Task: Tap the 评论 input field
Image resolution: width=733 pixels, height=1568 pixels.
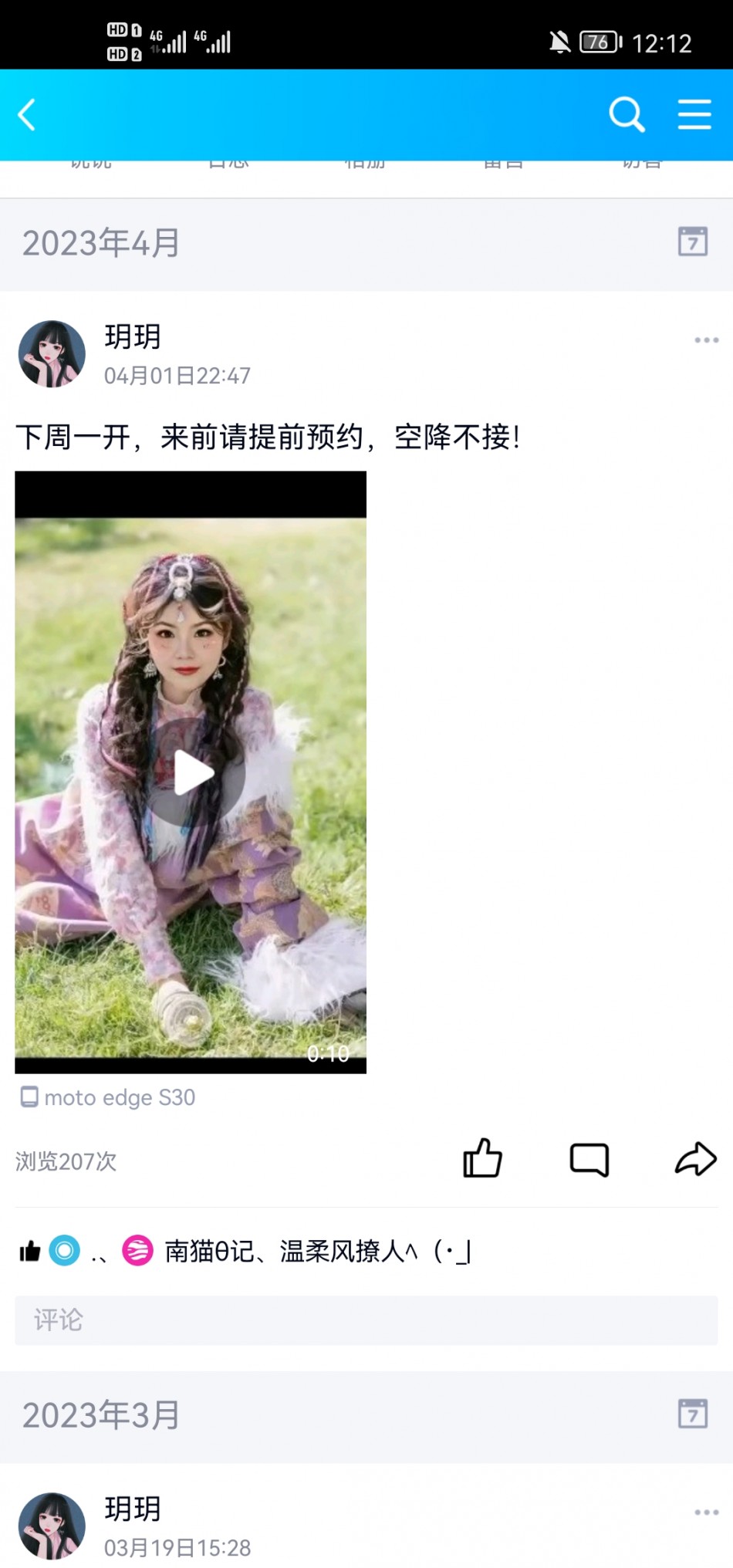Action: pos(366,1320)
